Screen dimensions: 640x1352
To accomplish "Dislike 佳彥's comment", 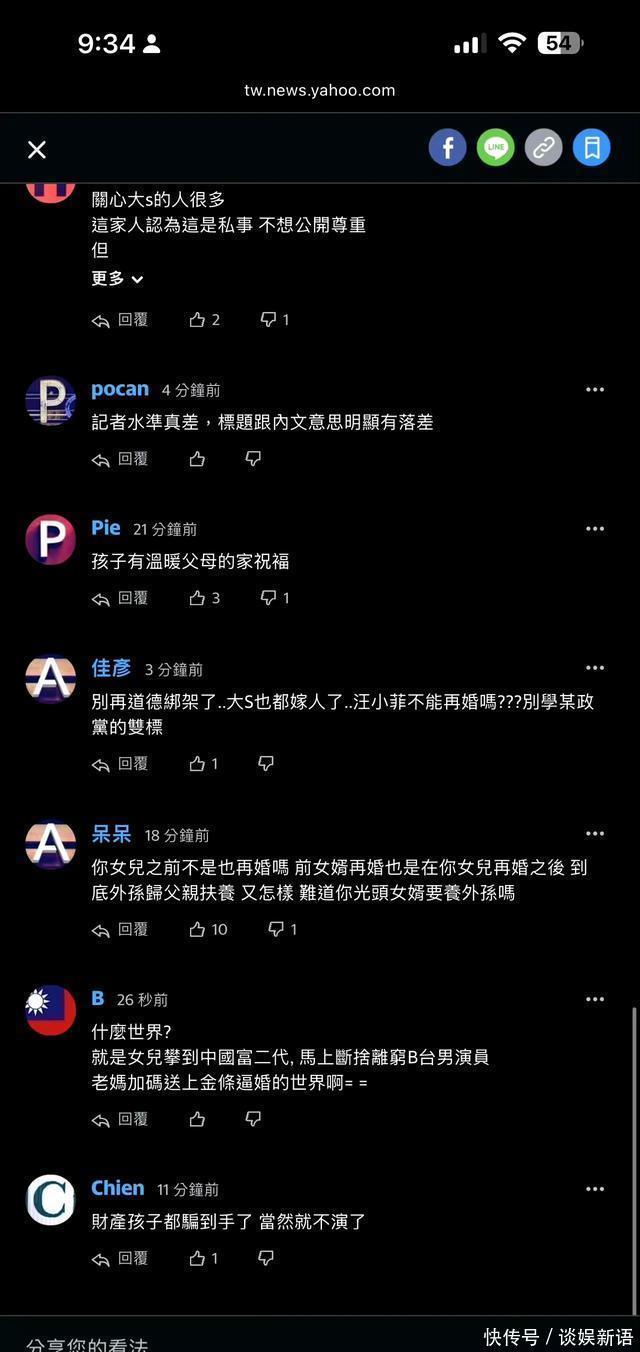I will 266,764.
